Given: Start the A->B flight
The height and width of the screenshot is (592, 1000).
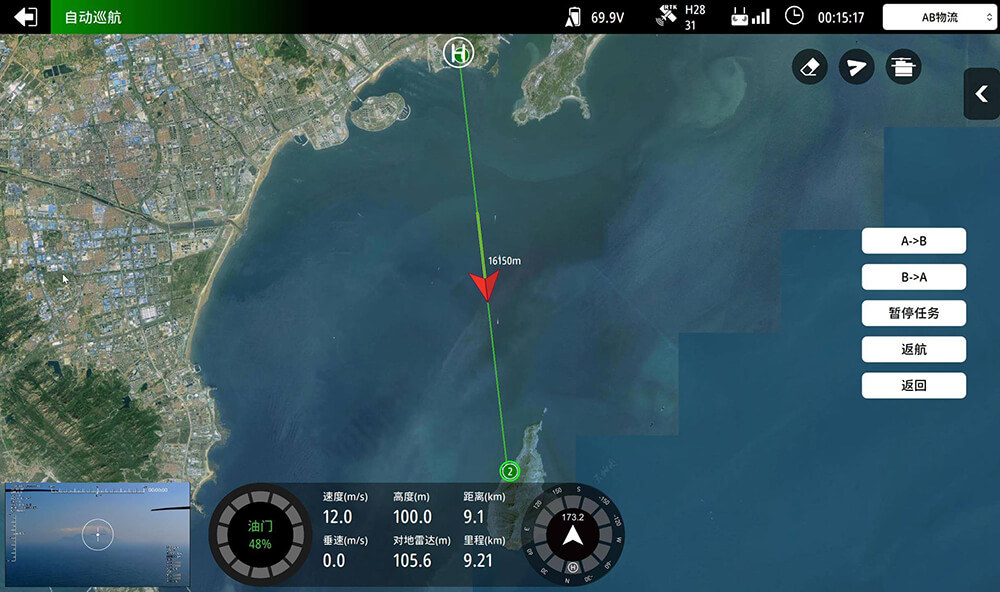Looking at the screenshot, I should [913, 241].
